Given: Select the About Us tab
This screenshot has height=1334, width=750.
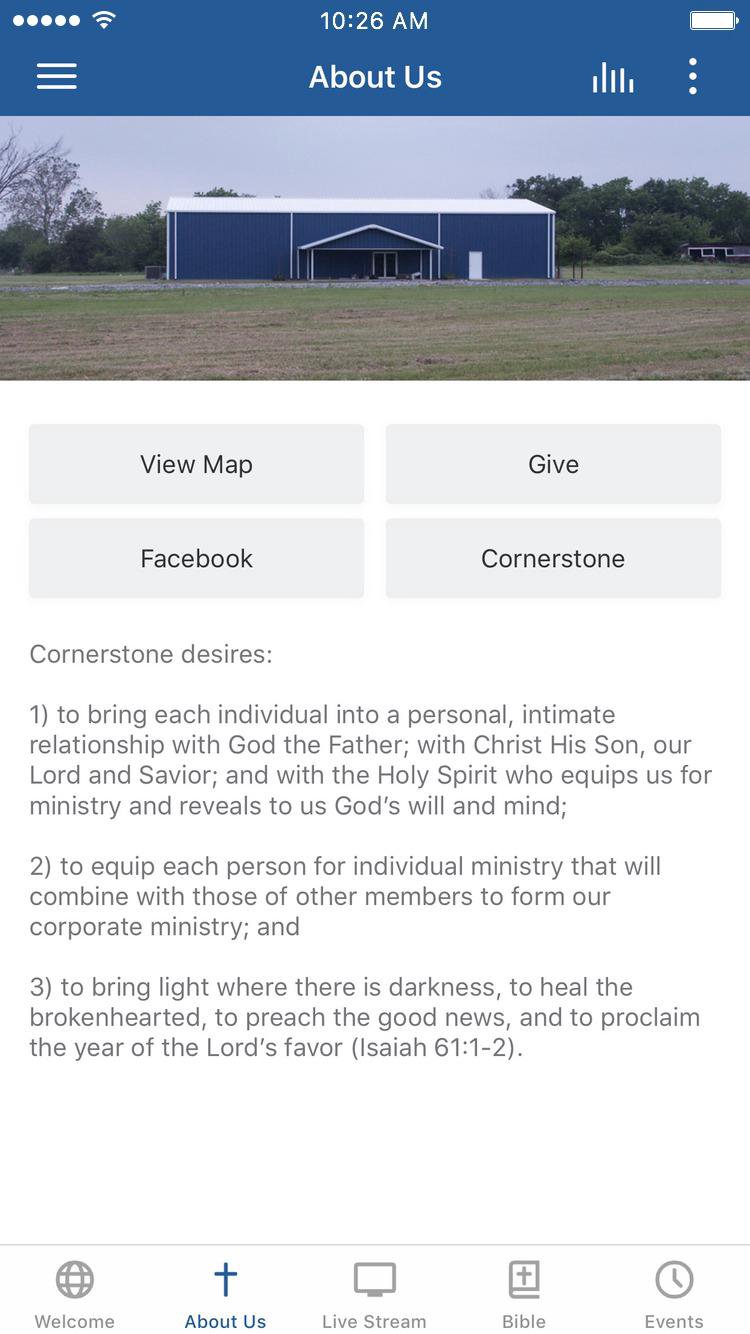Looking at the screenshot, I should [225, 1294].
